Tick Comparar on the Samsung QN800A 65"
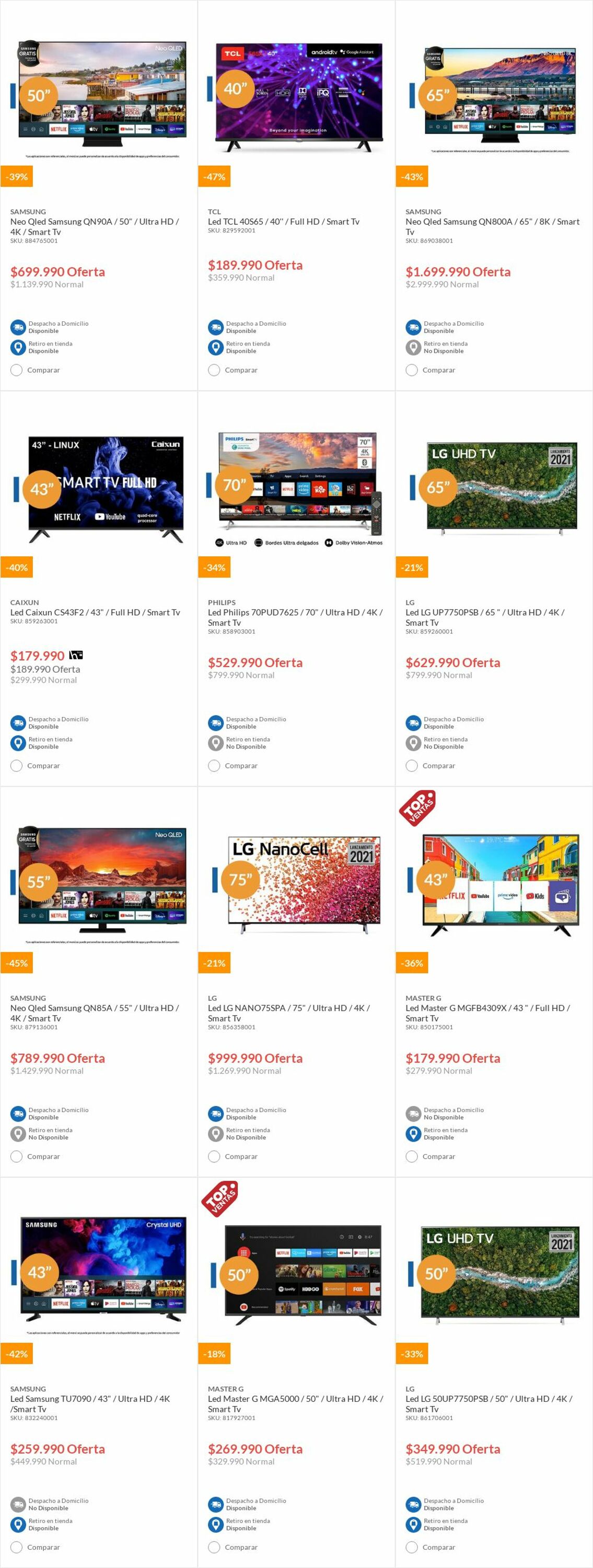The width and height of the screenshot is (593, 1568). point(412,370)
